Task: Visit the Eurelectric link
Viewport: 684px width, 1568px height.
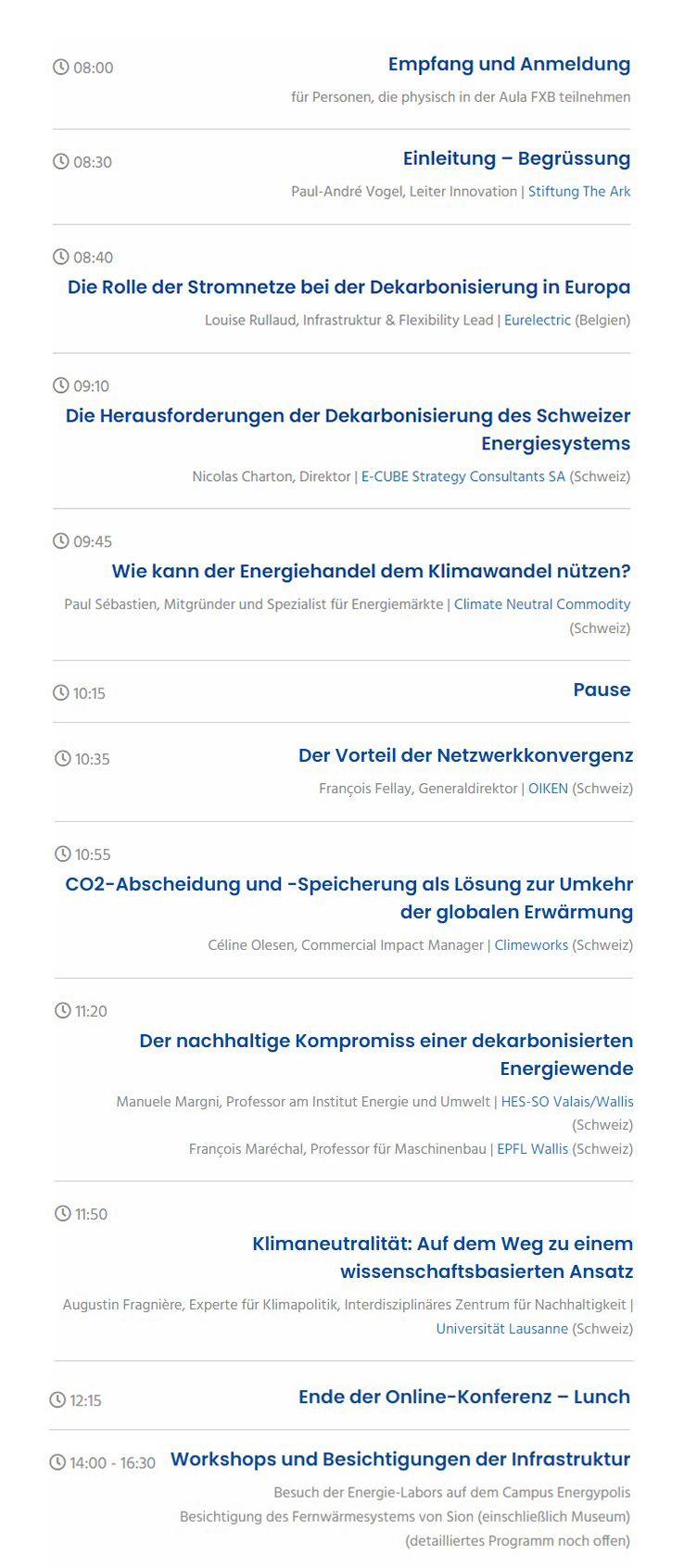Action: (538, 321)
